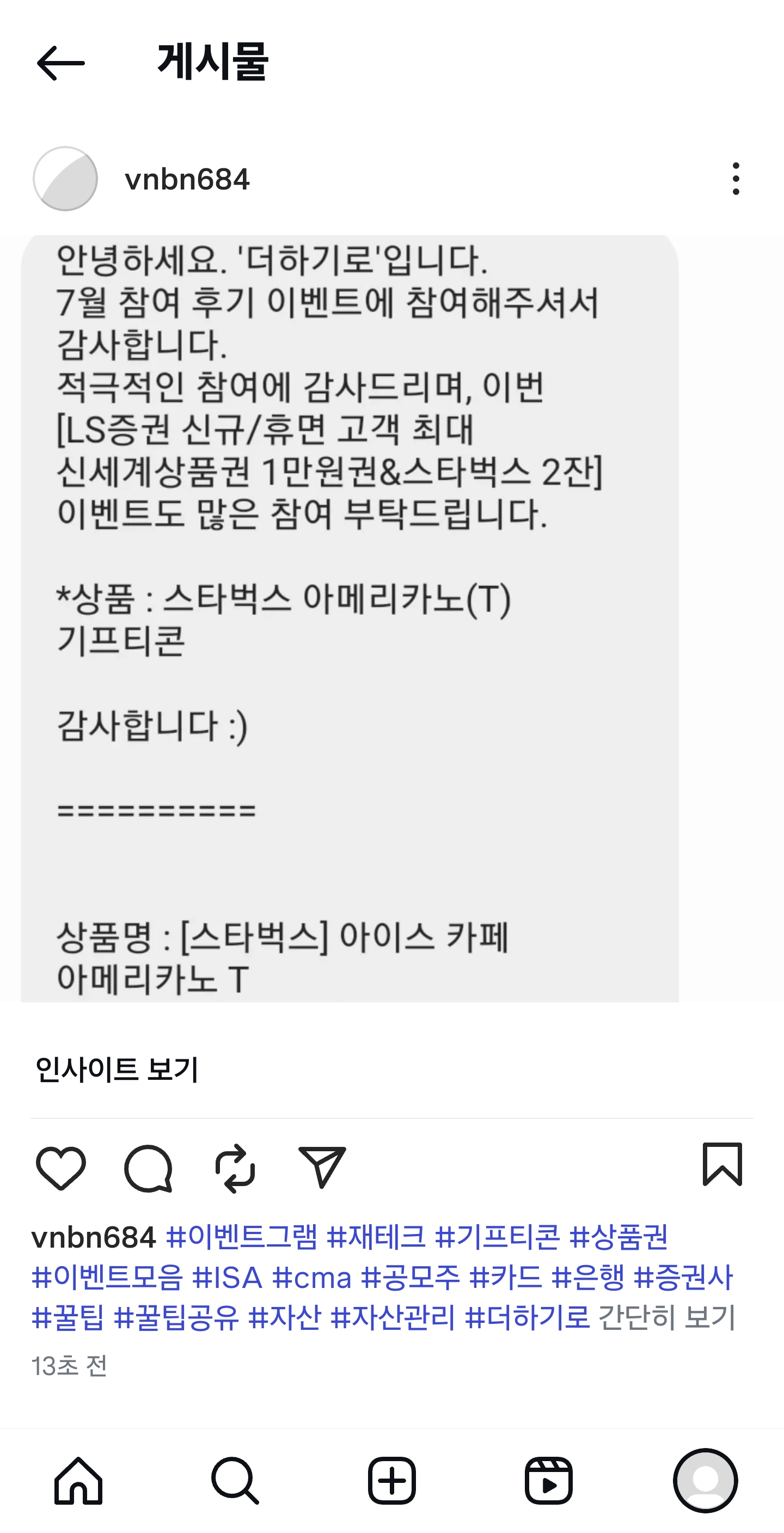Switch to the Search tab

[x=235, y=1481]
